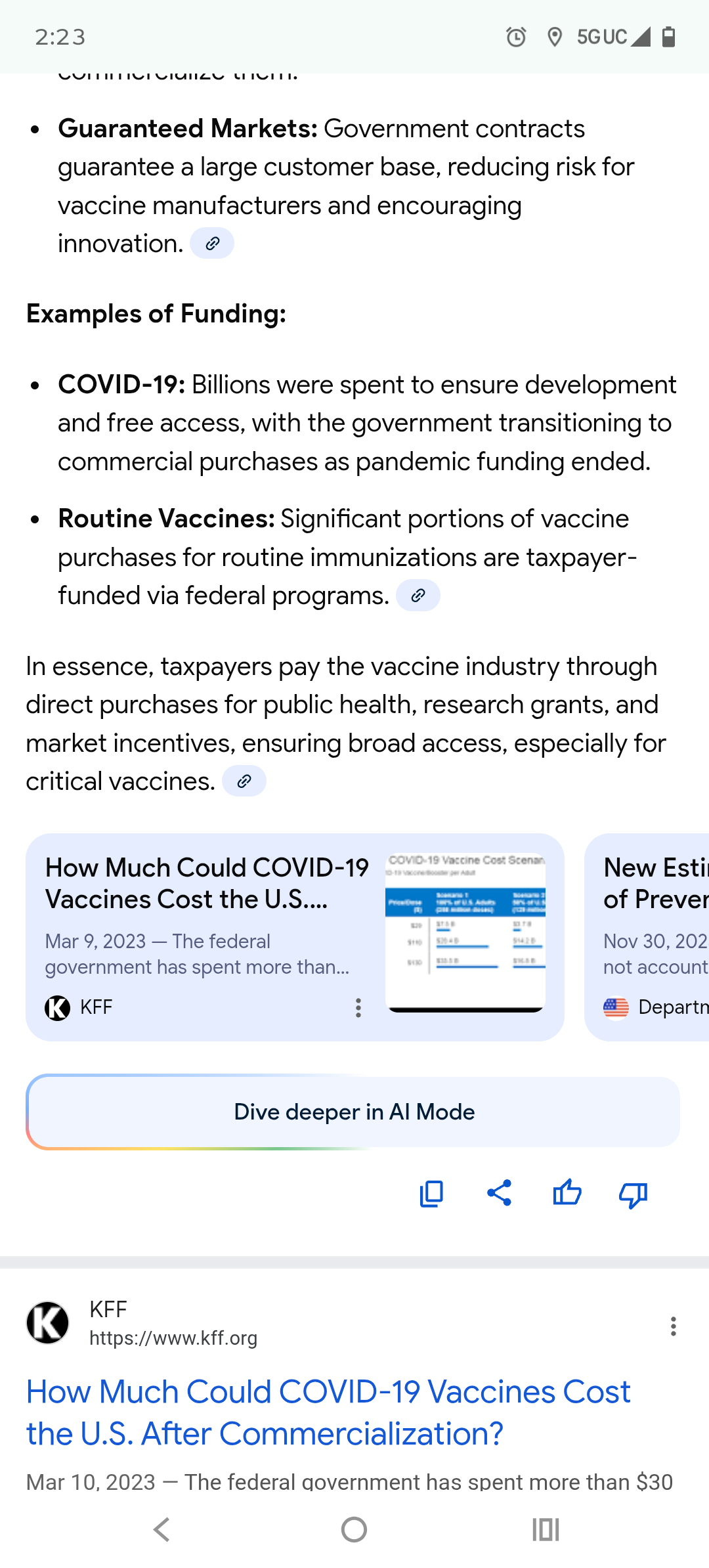Share the AI overview
Viewport: 709px width, 1568px height.
click(500, 1193)
